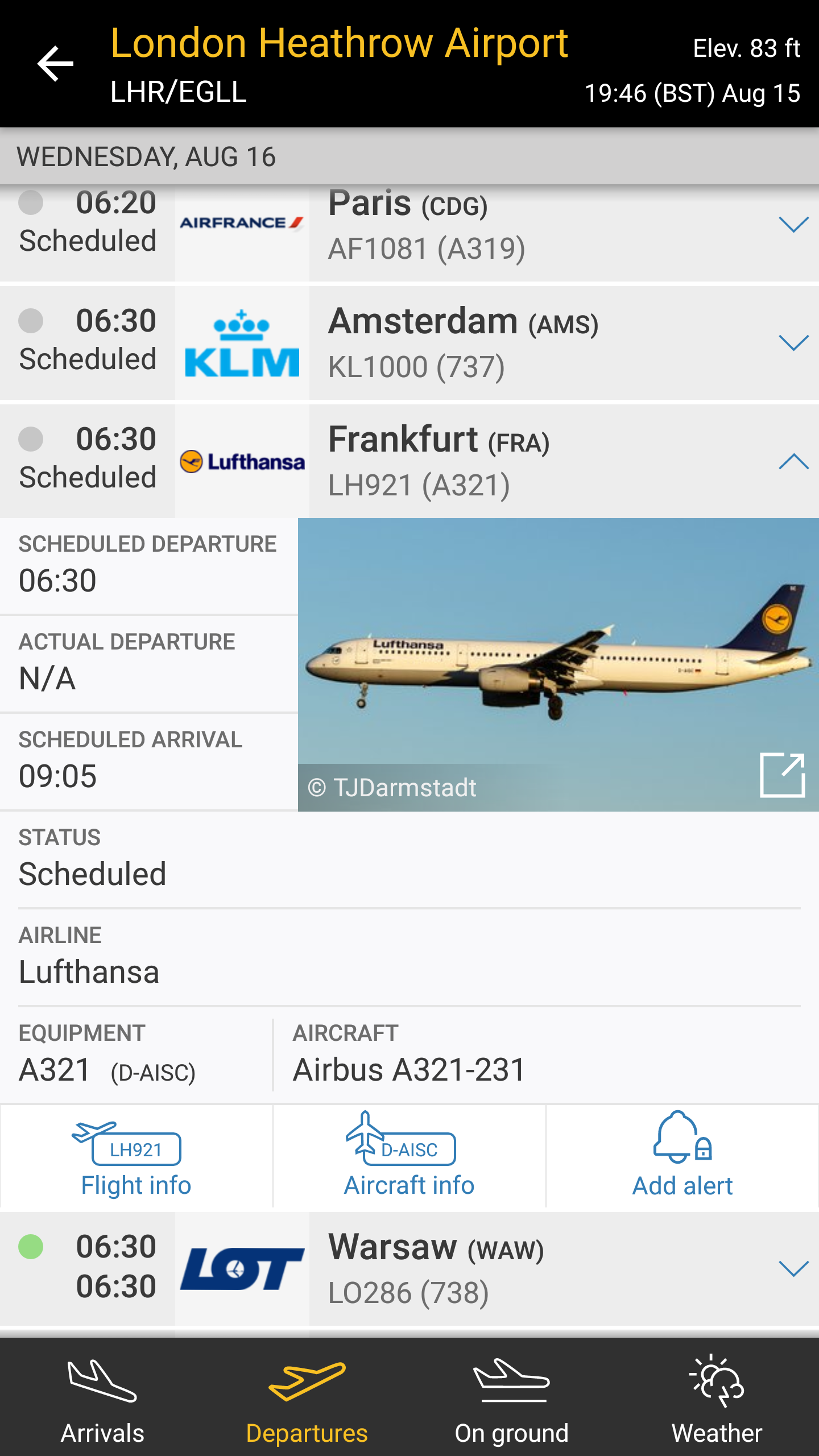The height and width of the screenshot is (1456, 819).
Task: Open the Weather tab
Action: (x=717, y=1397)
